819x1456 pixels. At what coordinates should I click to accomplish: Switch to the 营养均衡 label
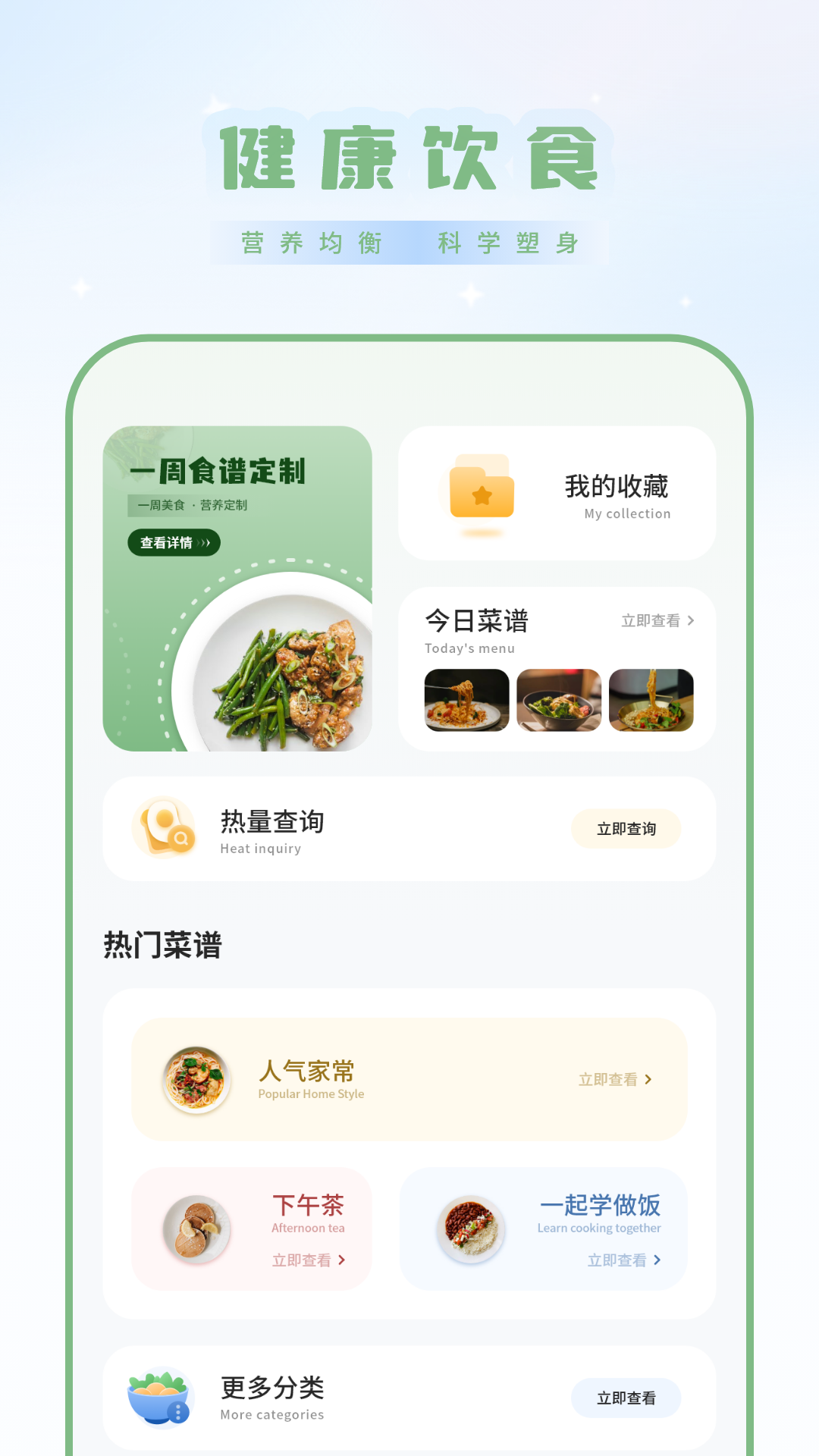coord(312,243)
